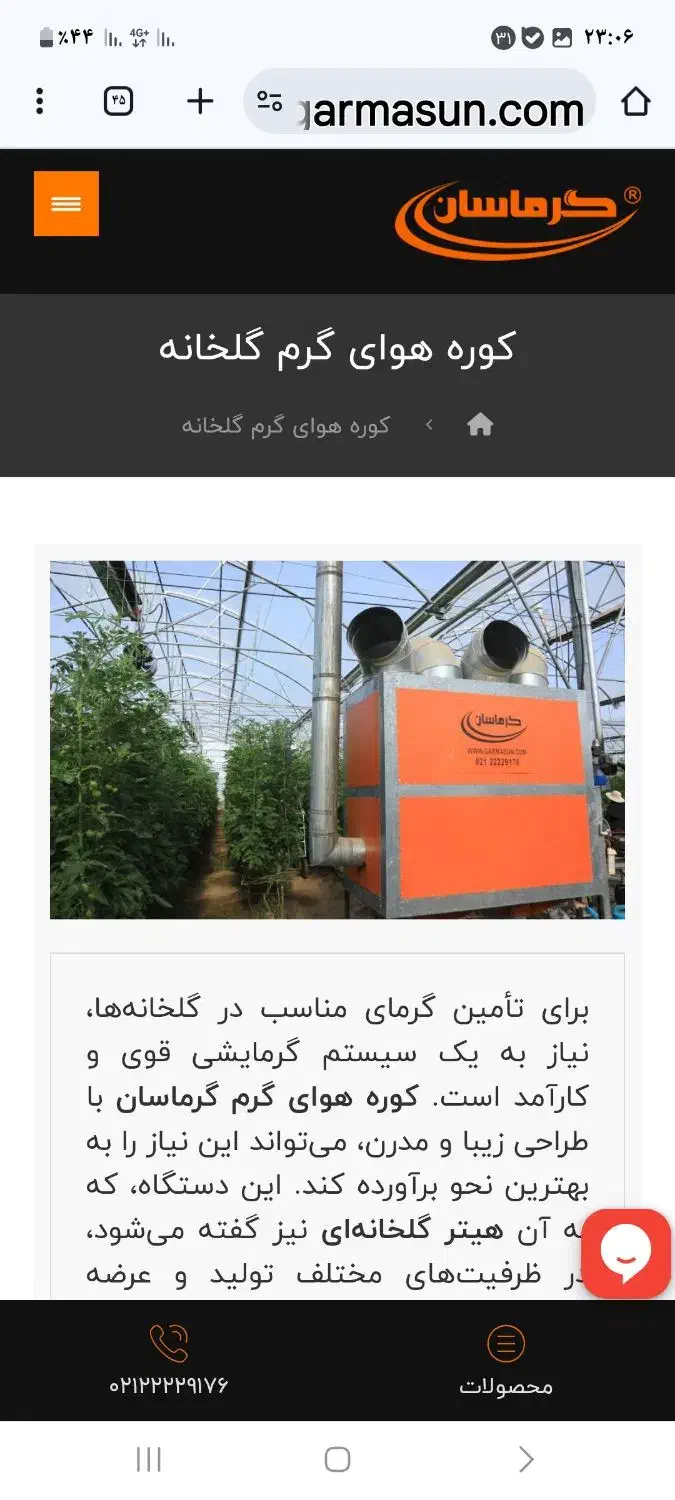The height and width of the screenshot is (1500, 675).
Task: Tap the system home button
Action: coord(337,1460)
